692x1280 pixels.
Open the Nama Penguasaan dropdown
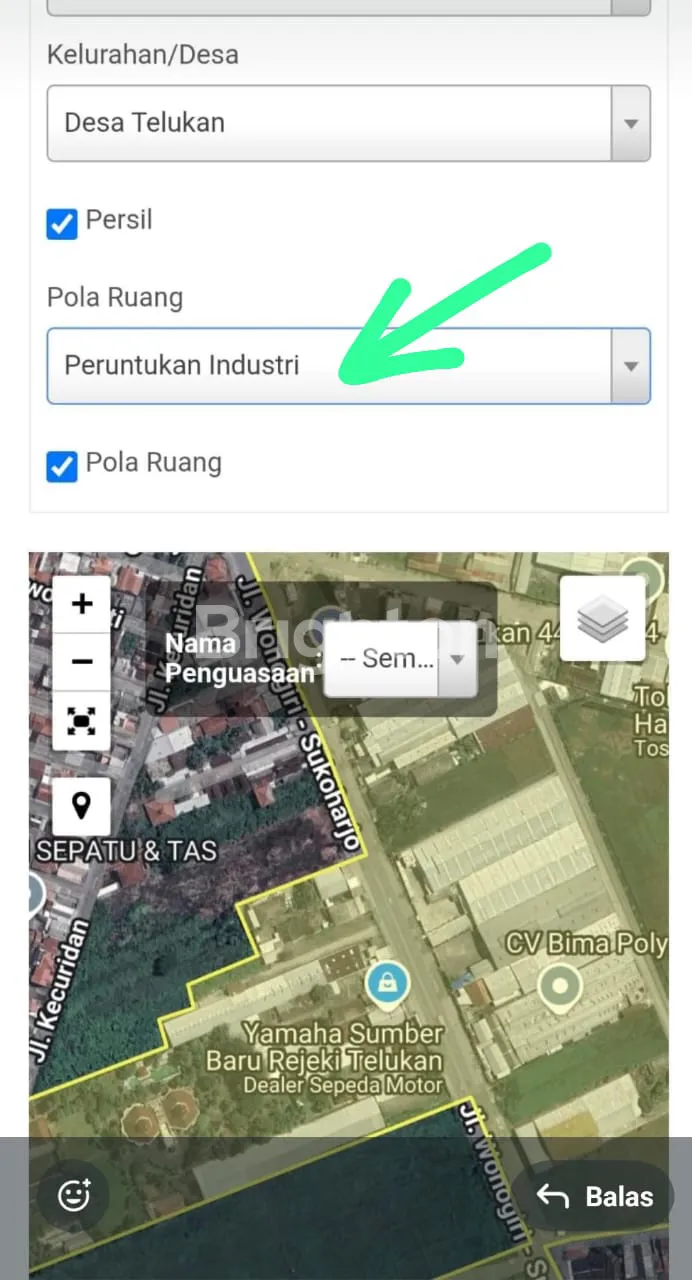400,660
